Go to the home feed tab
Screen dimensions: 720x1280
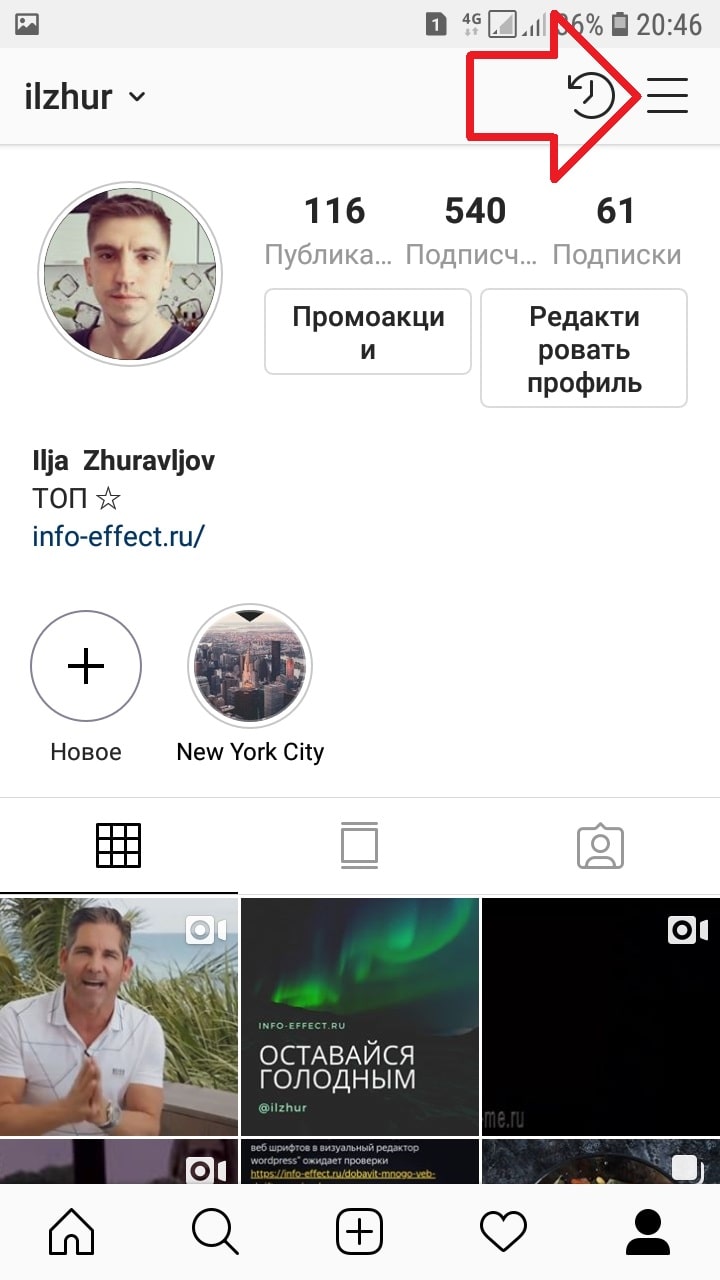pyautogui.click(x=72, y=1232)
